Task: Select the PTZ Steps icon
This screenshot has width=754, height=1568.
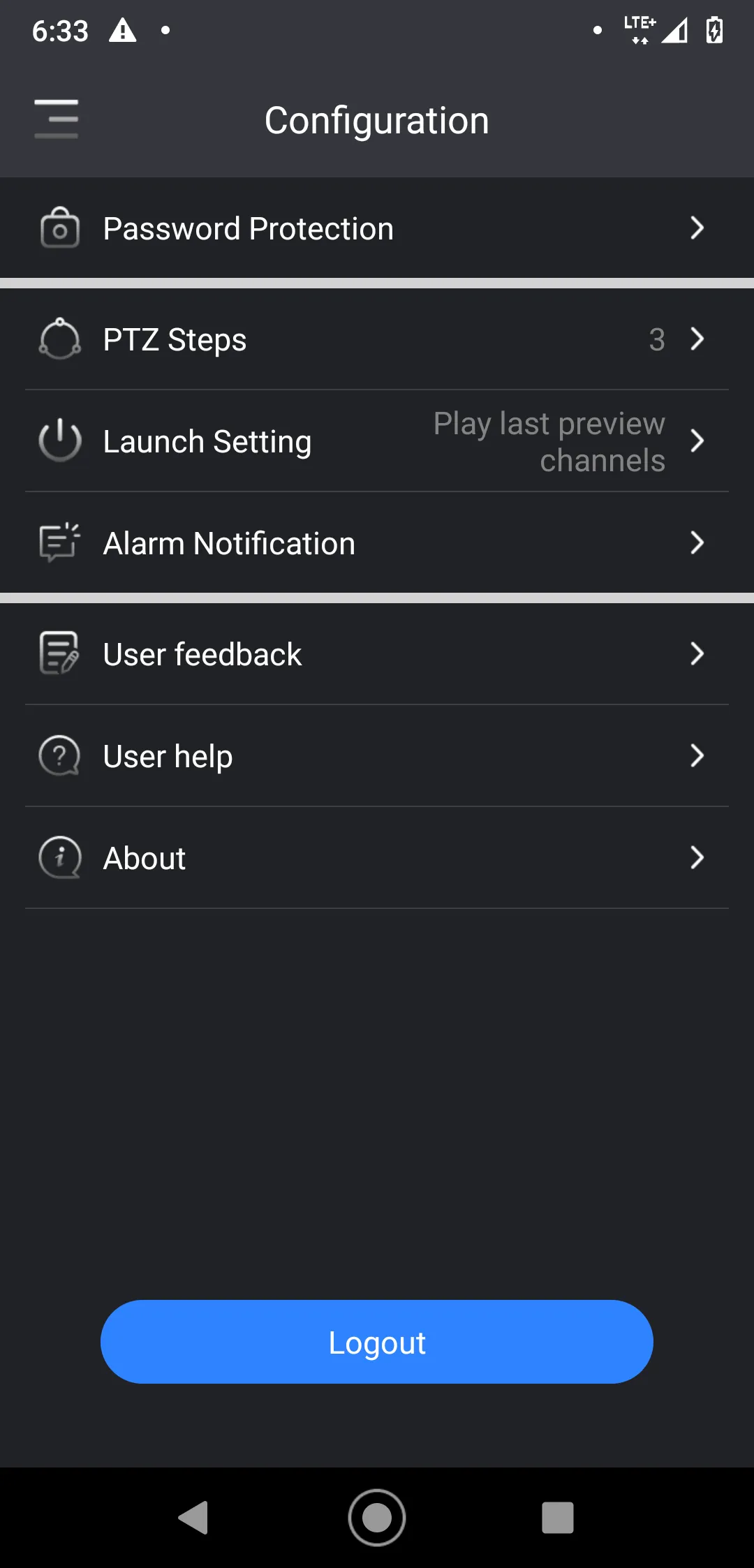Action: point(59,339)
